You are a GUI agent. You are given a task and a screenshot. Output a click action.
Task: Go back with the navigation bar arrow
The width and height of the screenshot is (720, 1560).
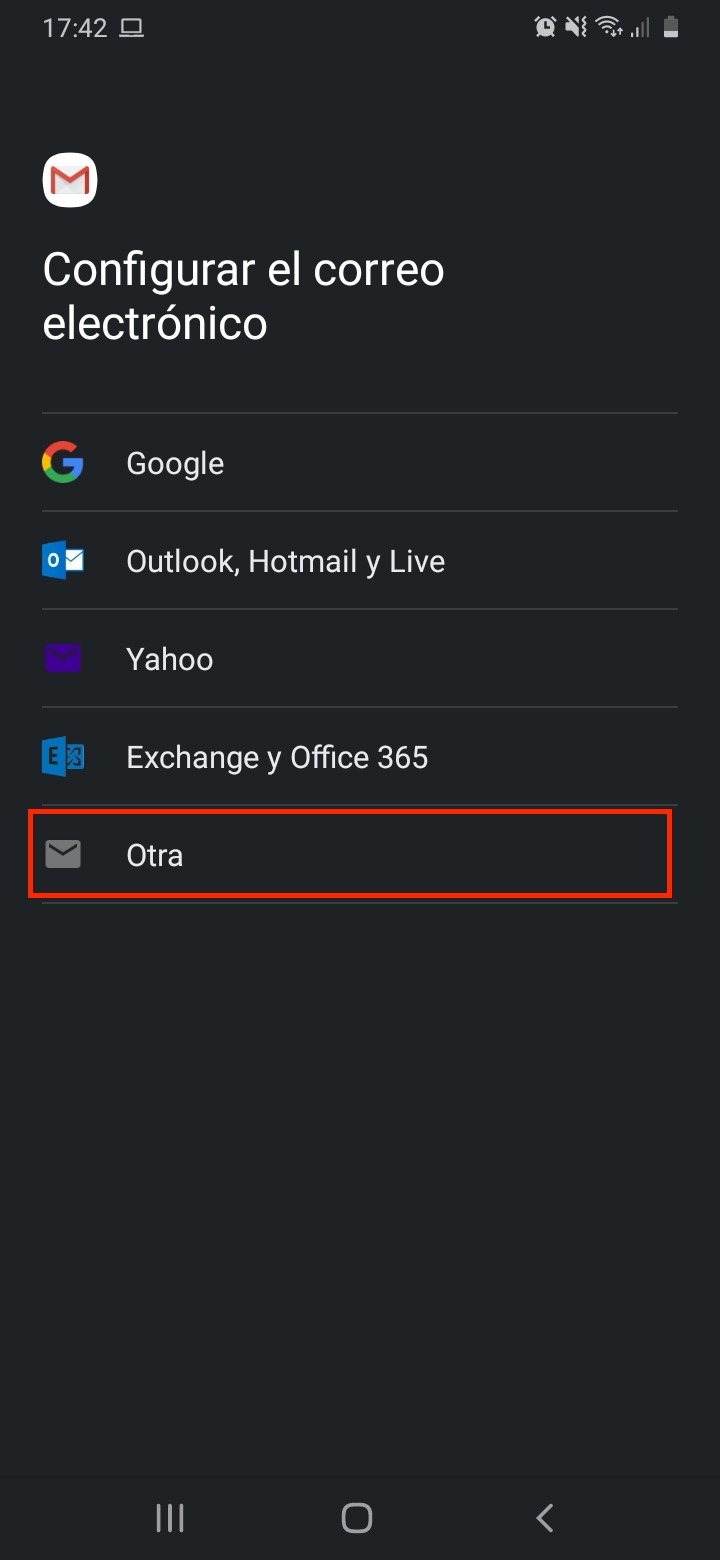(x=545, y=1518)
